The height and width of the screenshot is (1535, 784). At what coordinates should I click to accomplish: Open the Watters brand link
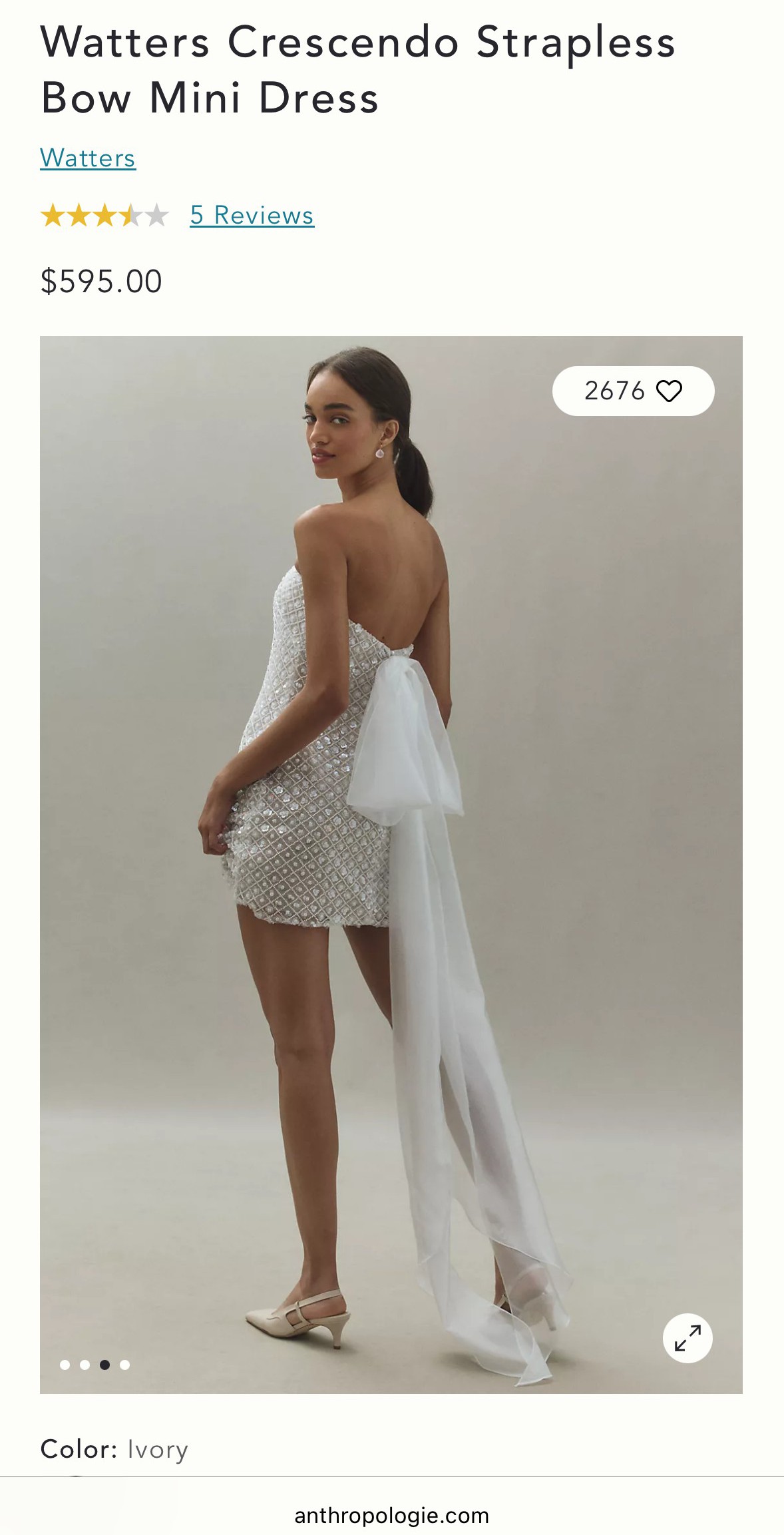(x=88, y=158)
